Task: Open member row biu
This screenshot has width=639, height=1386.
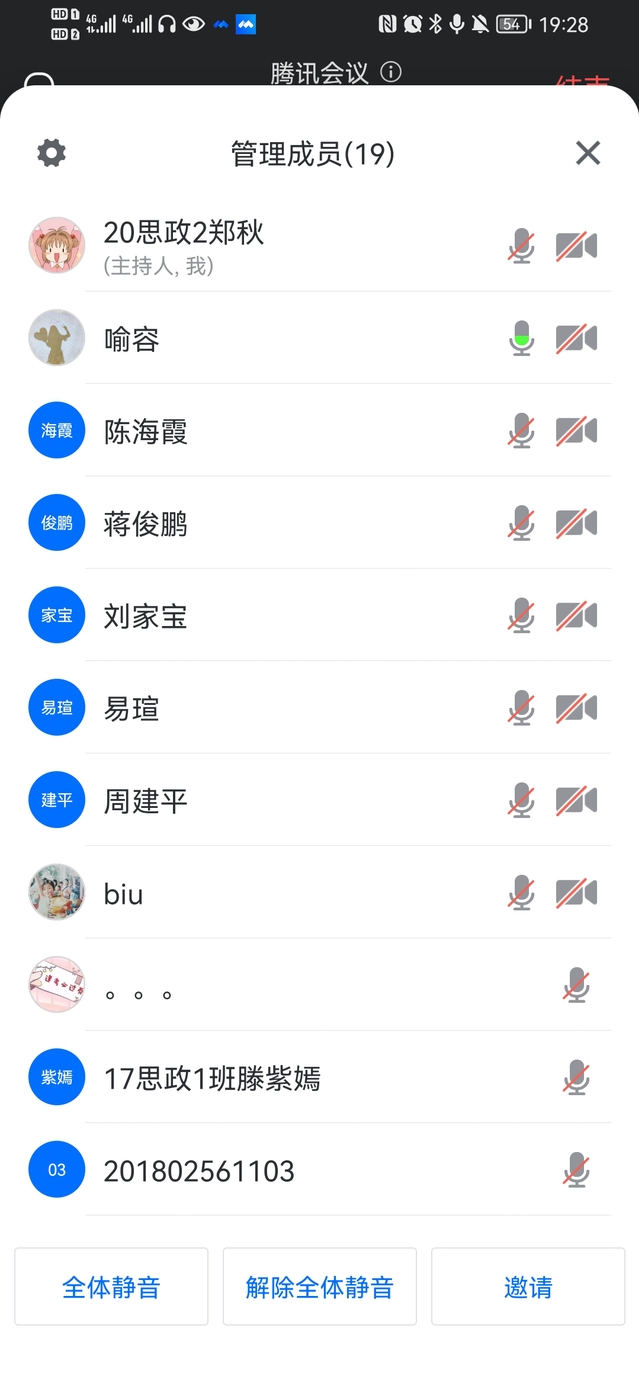Action: [x=320, y=893]
